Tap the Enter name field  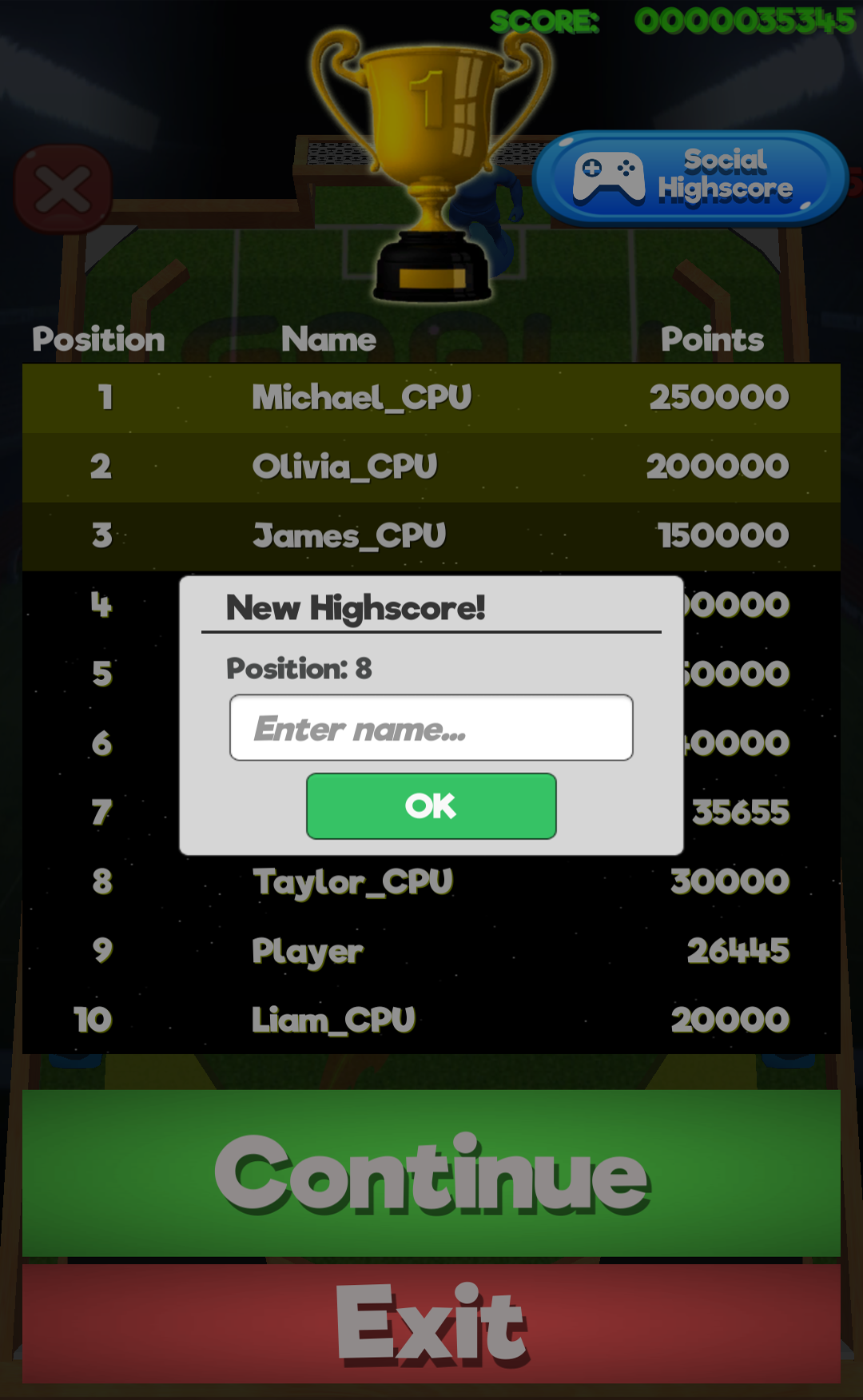431,727
